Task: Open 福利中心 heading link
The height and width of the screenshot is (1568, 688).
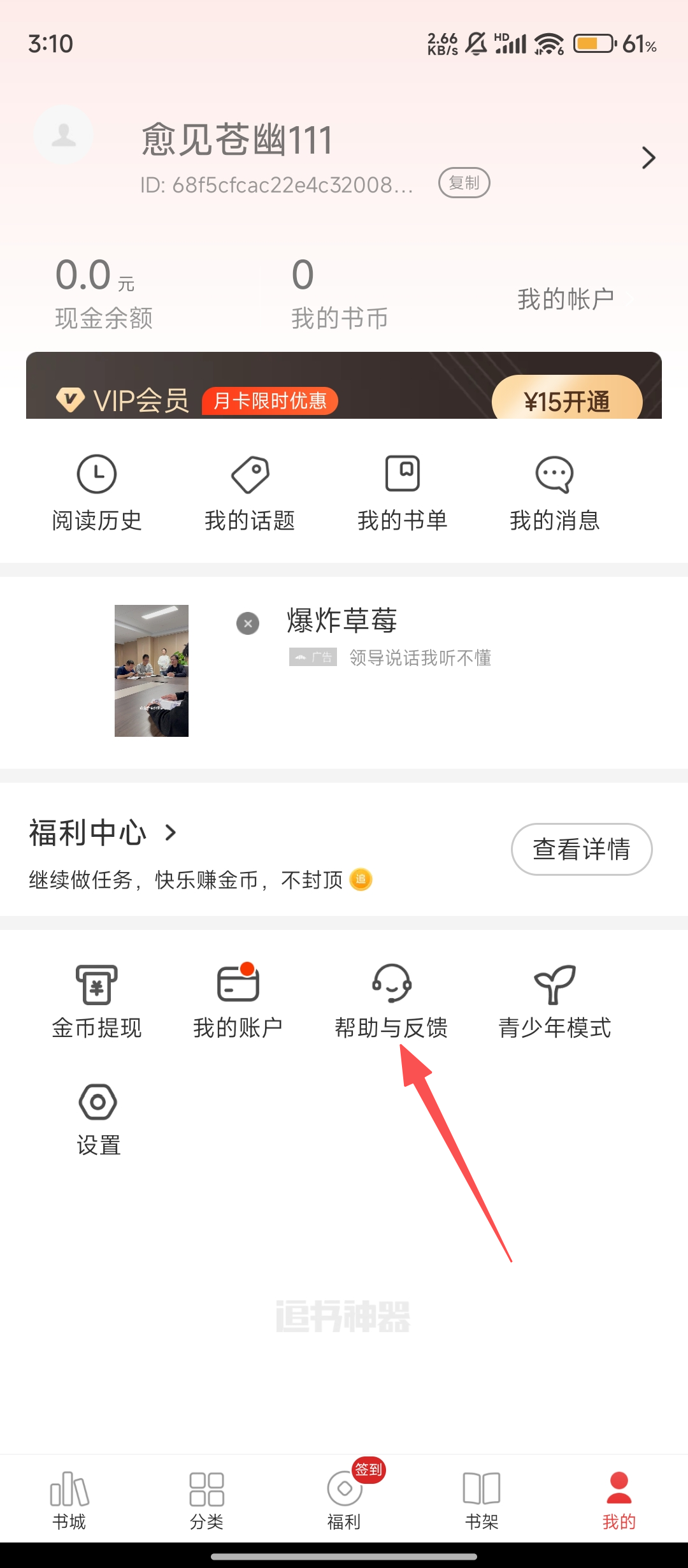Action: (x=102, y=832)
